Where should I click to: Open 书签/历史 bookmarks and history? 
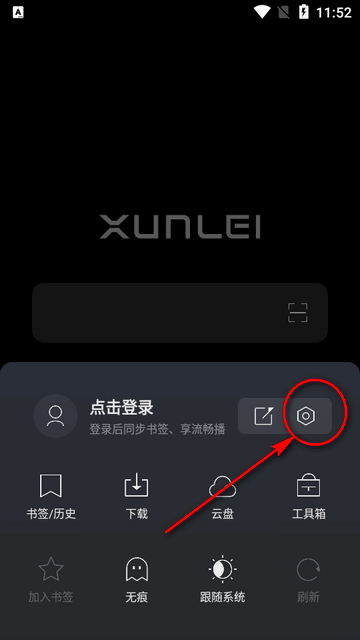51,496
